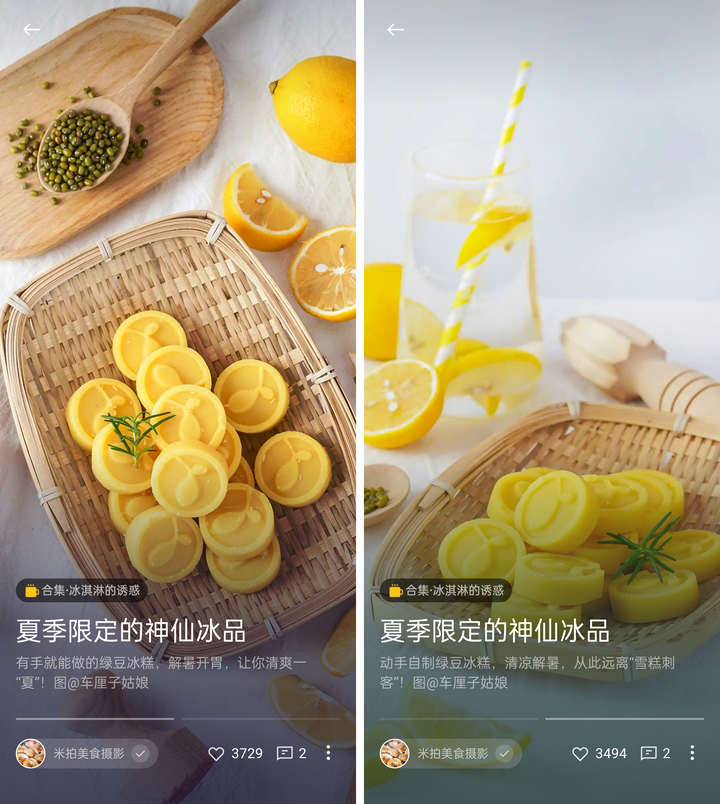Open 合集·冰淇淋的诱惑 chip above "有手就能做" text
The image size is (720, 804).
(x=82, y=590)
